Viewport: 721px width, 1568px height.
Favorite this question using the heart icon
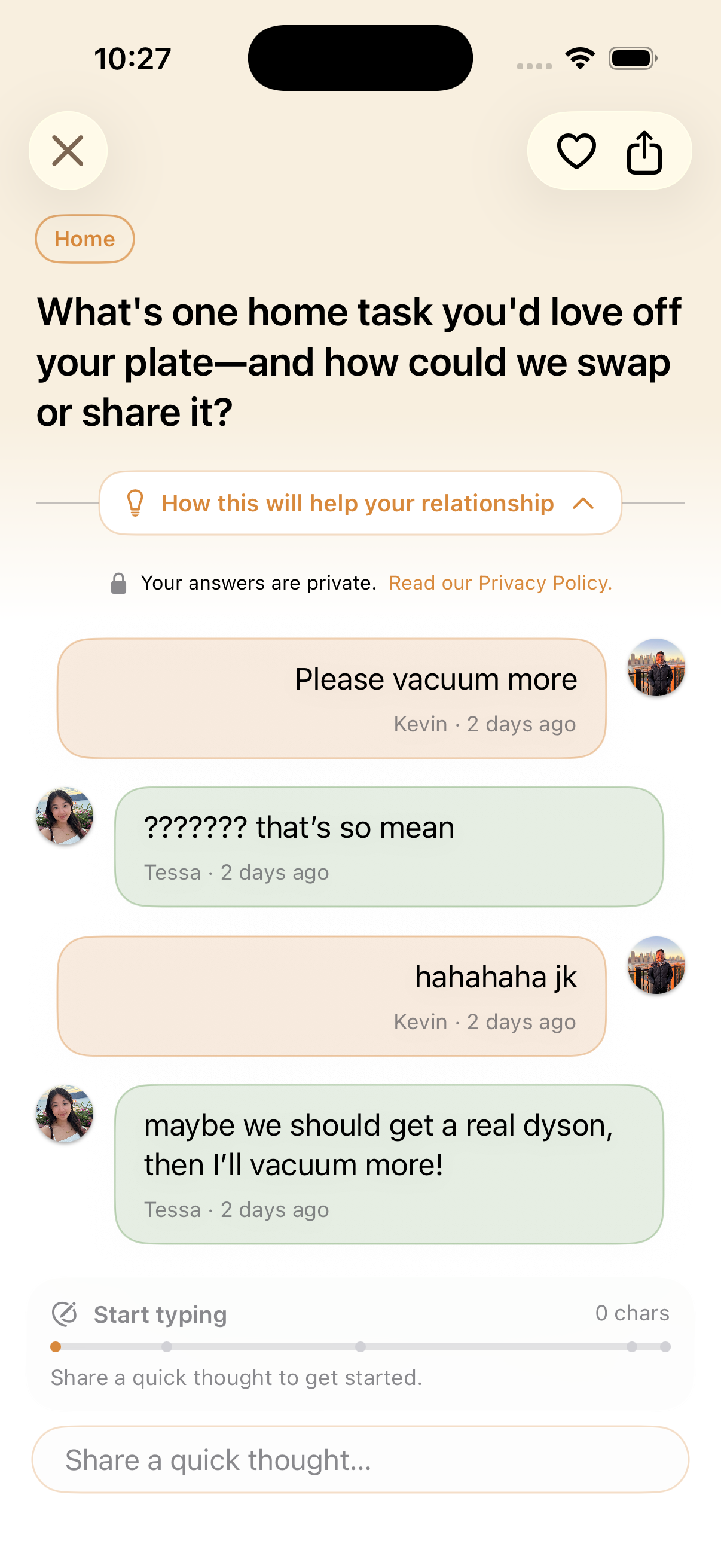pyautogui.click(x=577, y=152)
